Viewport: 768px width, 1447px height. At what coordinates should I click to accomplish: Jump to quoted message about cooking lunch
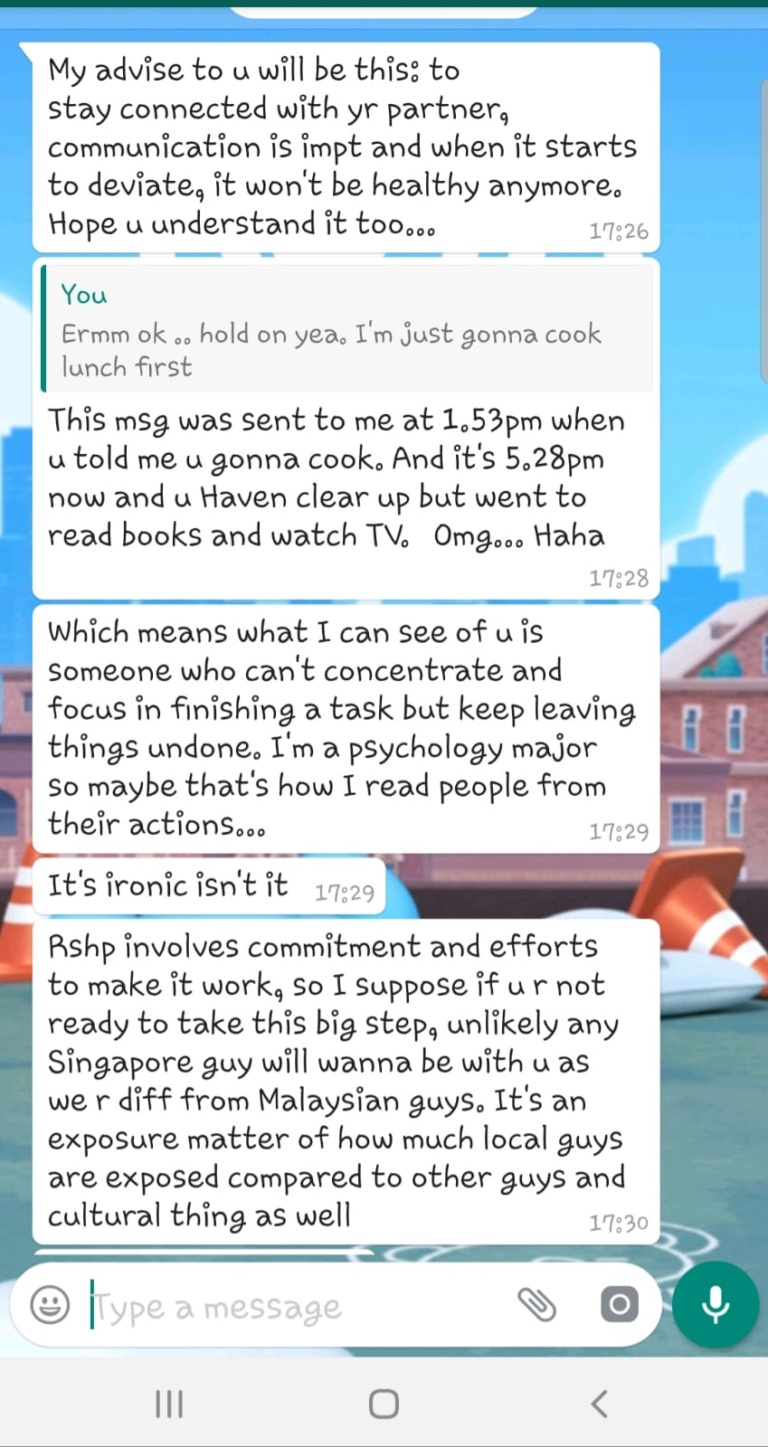pos(345,330)
